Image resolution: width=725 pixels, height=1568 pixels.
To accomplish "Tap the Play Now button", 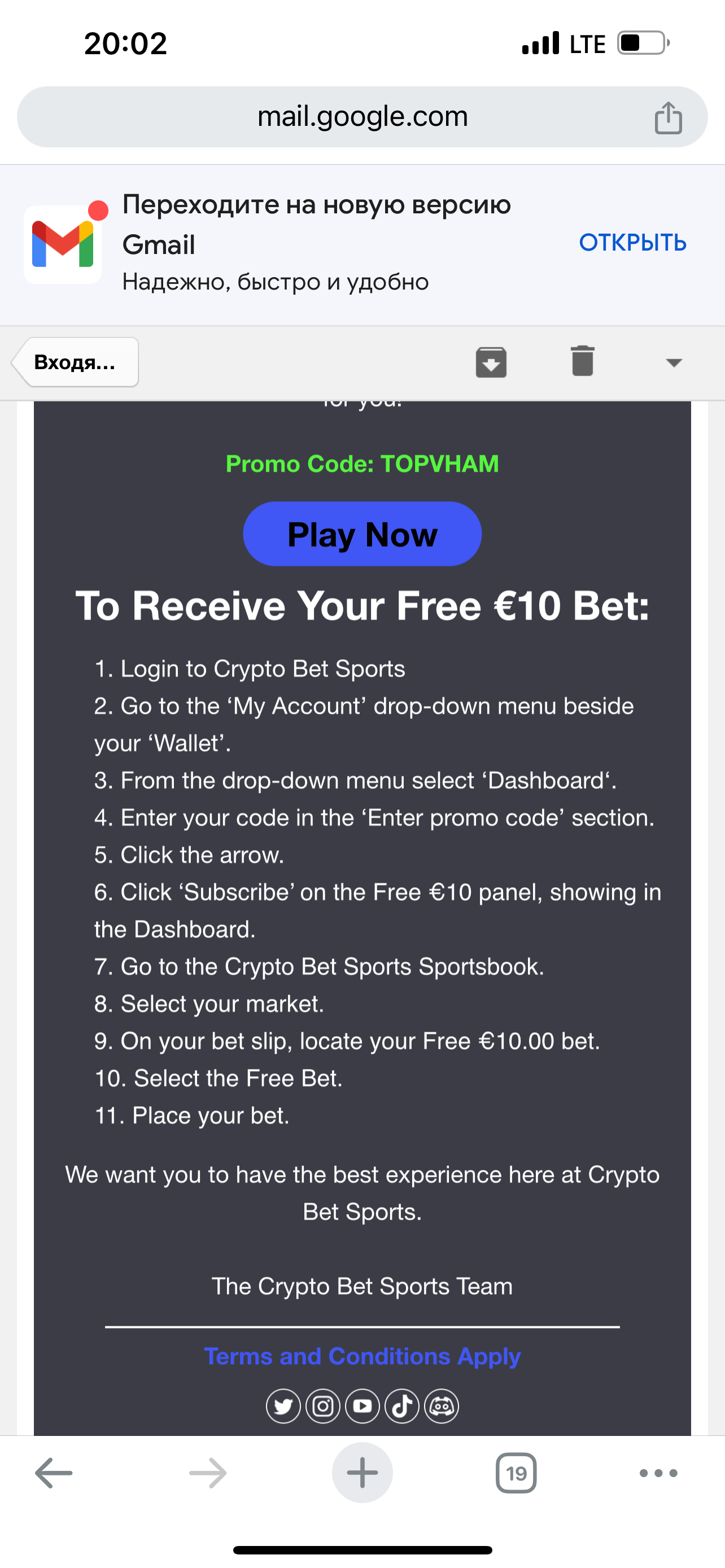I will tap(362, 534).
